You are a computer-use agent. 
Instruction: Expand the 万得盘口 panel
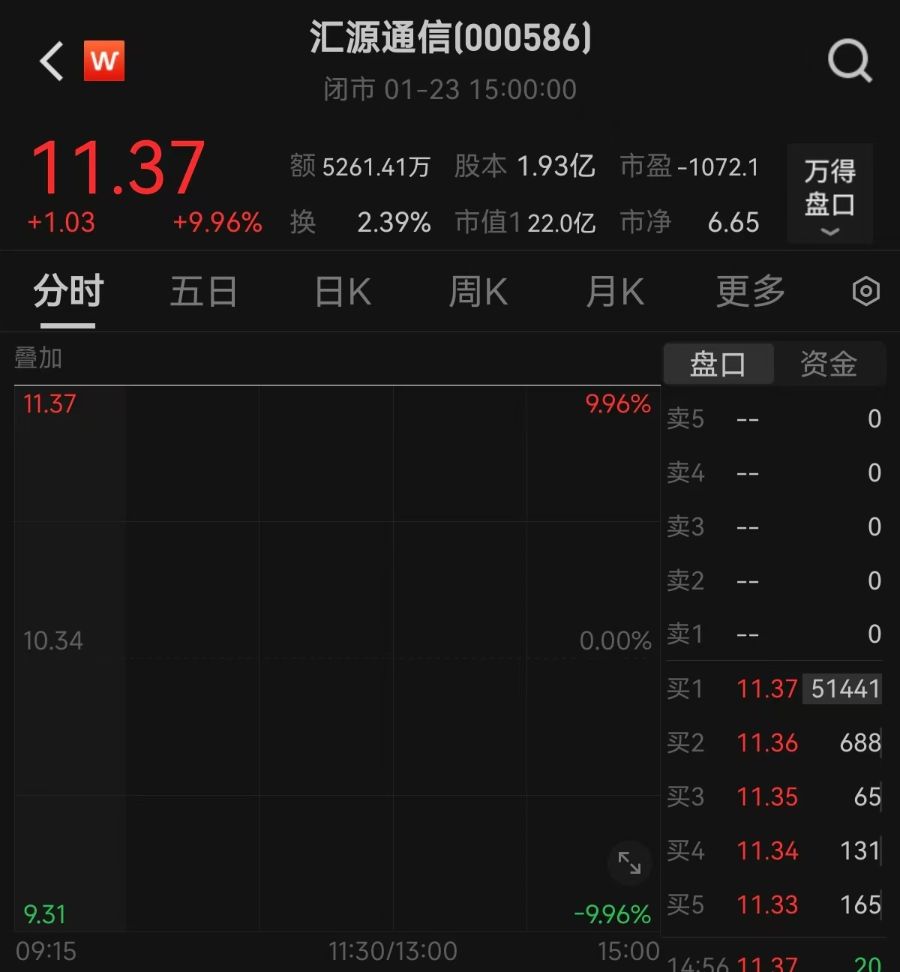pyautogui.click(x=830, y=194)
